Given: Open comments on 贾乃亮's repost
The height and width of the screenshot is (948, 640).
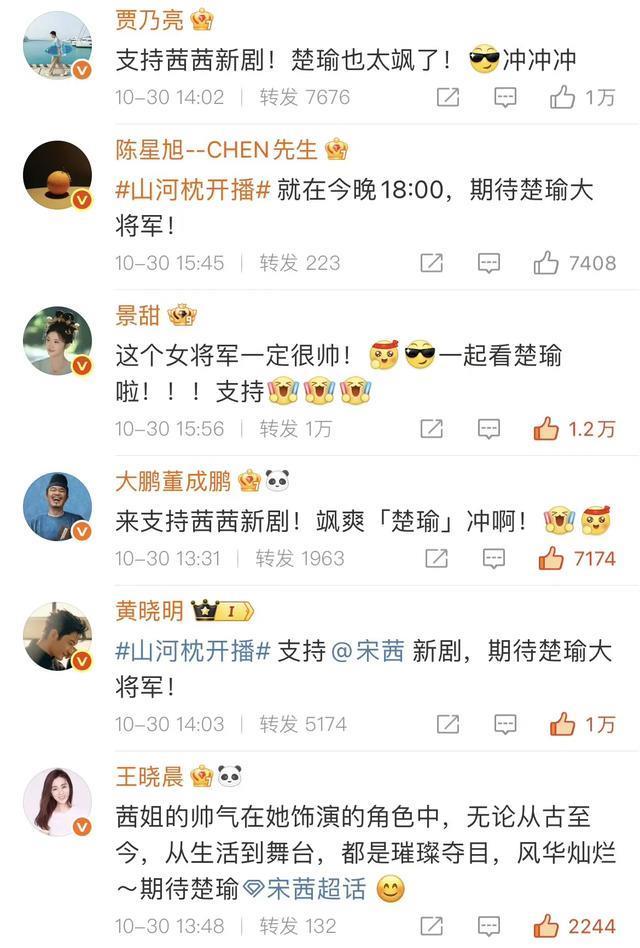Looking at the screenshot, I should [x=506, y=97].
